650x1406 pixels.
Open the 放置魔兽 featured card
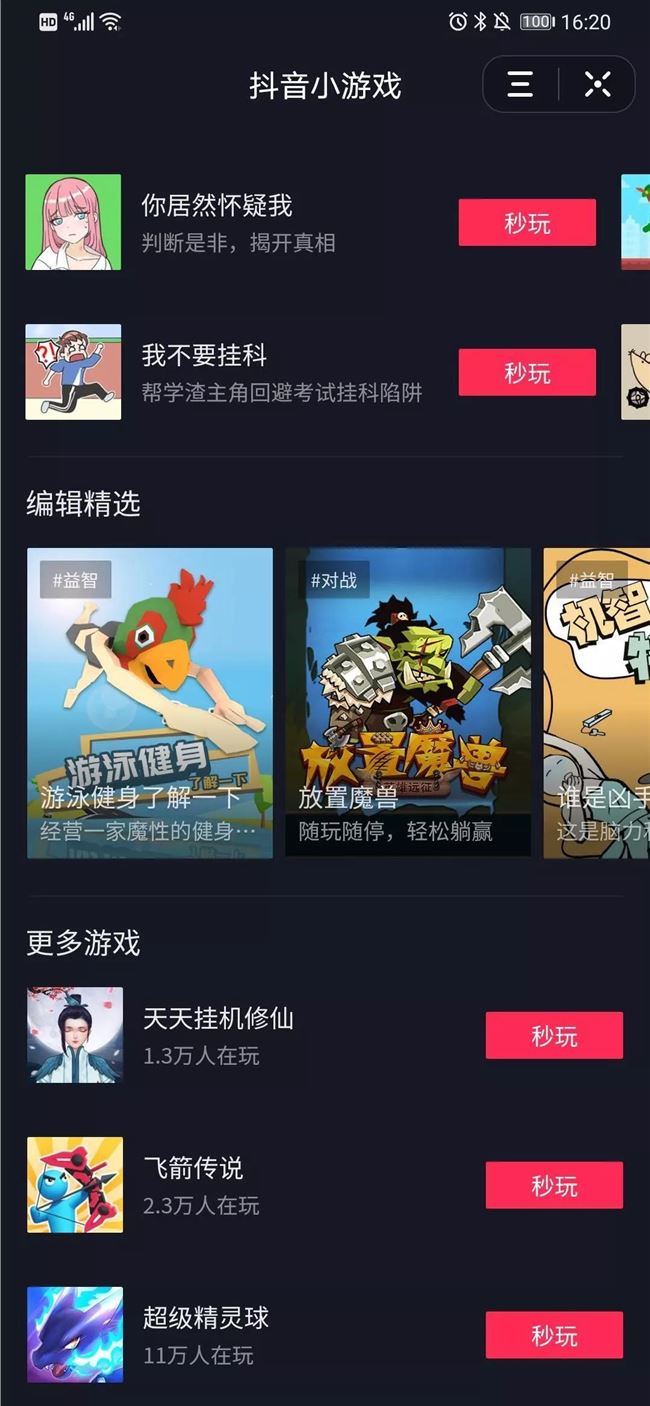408,702
